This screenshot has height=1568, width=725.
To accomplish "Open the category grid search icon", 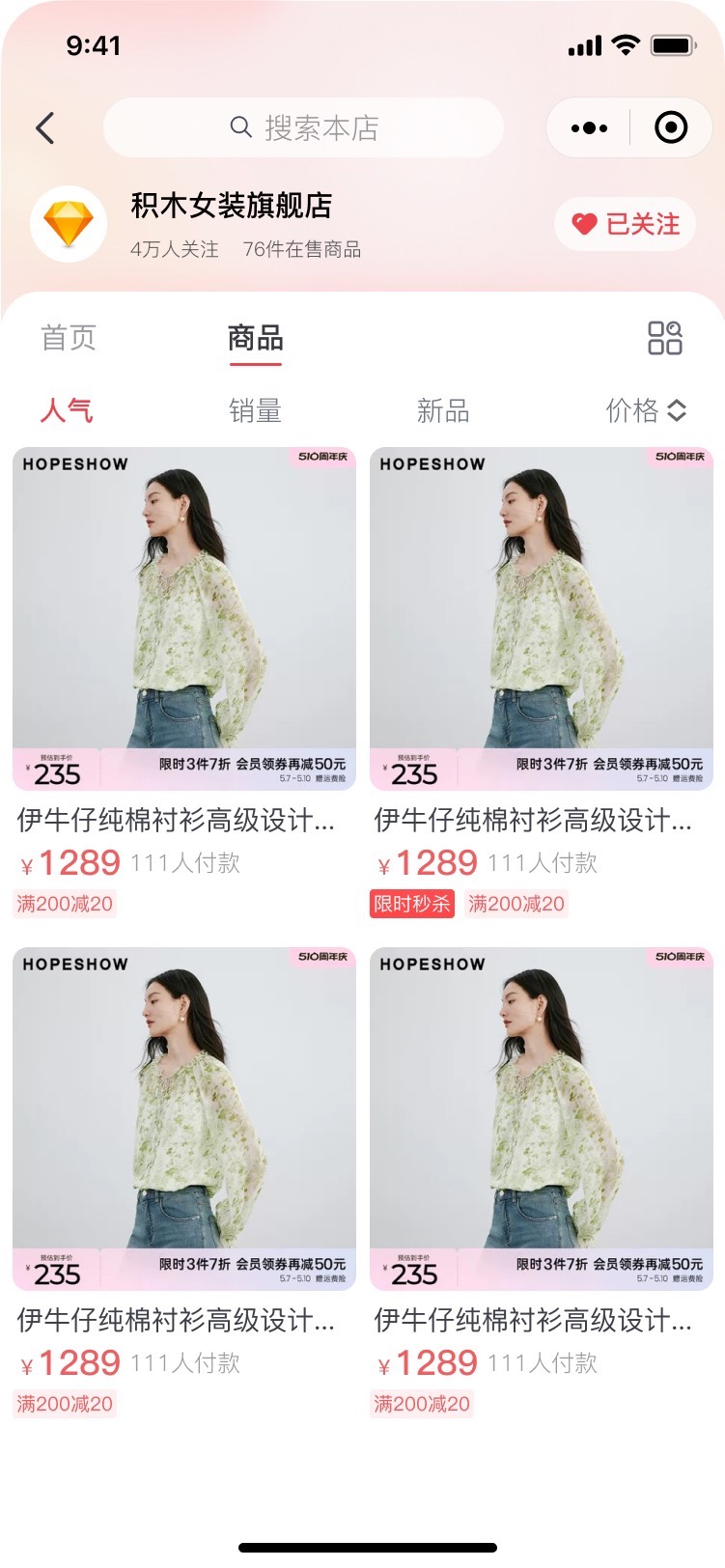I will point(664,338).
